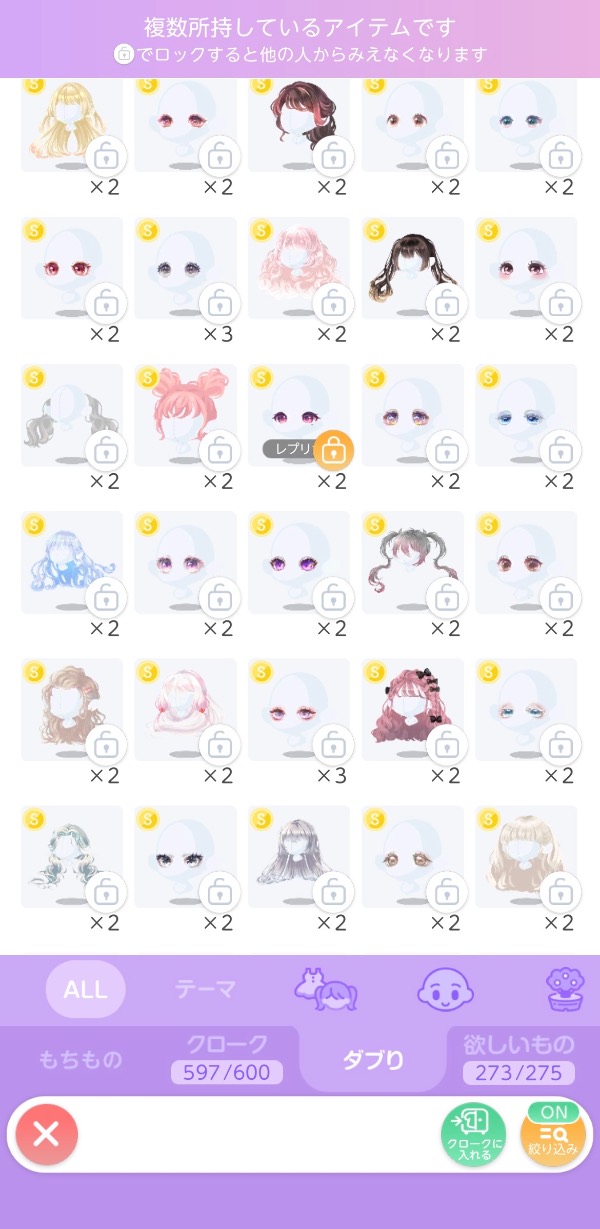This screenshot has height=1229, width=600.
Task: Toggle the 絞り込み filter button
Action: (x=552, y=1135)
